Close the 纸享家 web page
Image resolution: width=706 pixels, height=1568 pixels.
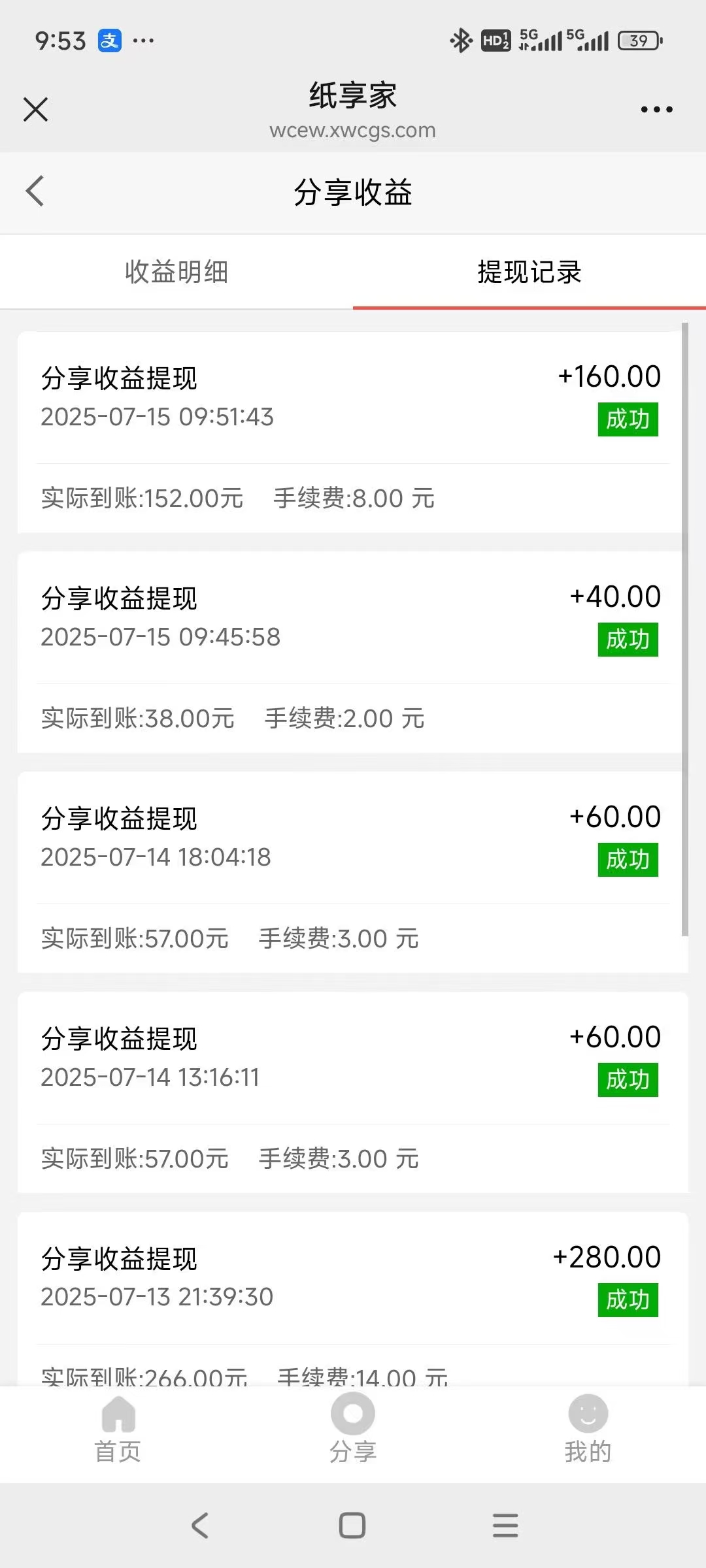35,109
